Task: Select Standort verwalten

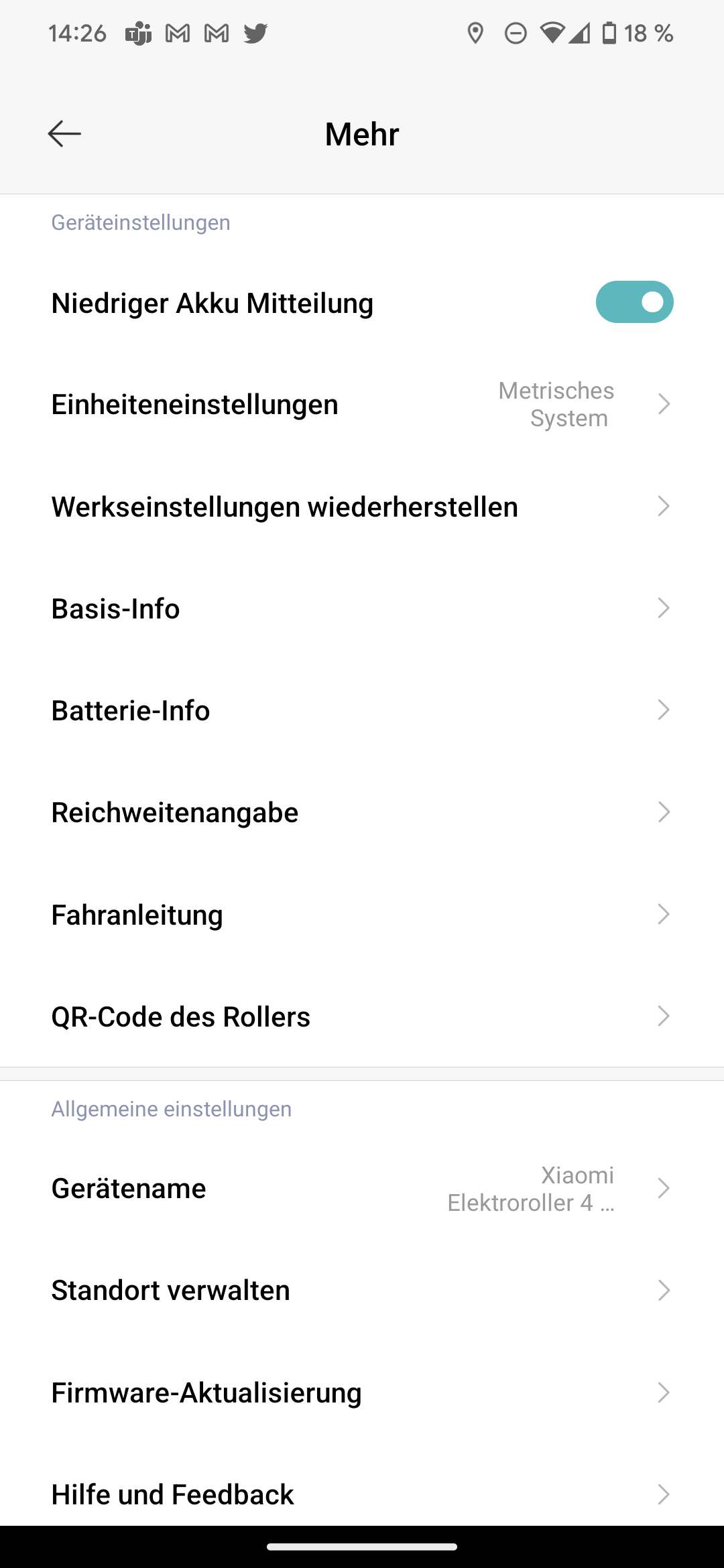Action: [x=171, y=1289]
